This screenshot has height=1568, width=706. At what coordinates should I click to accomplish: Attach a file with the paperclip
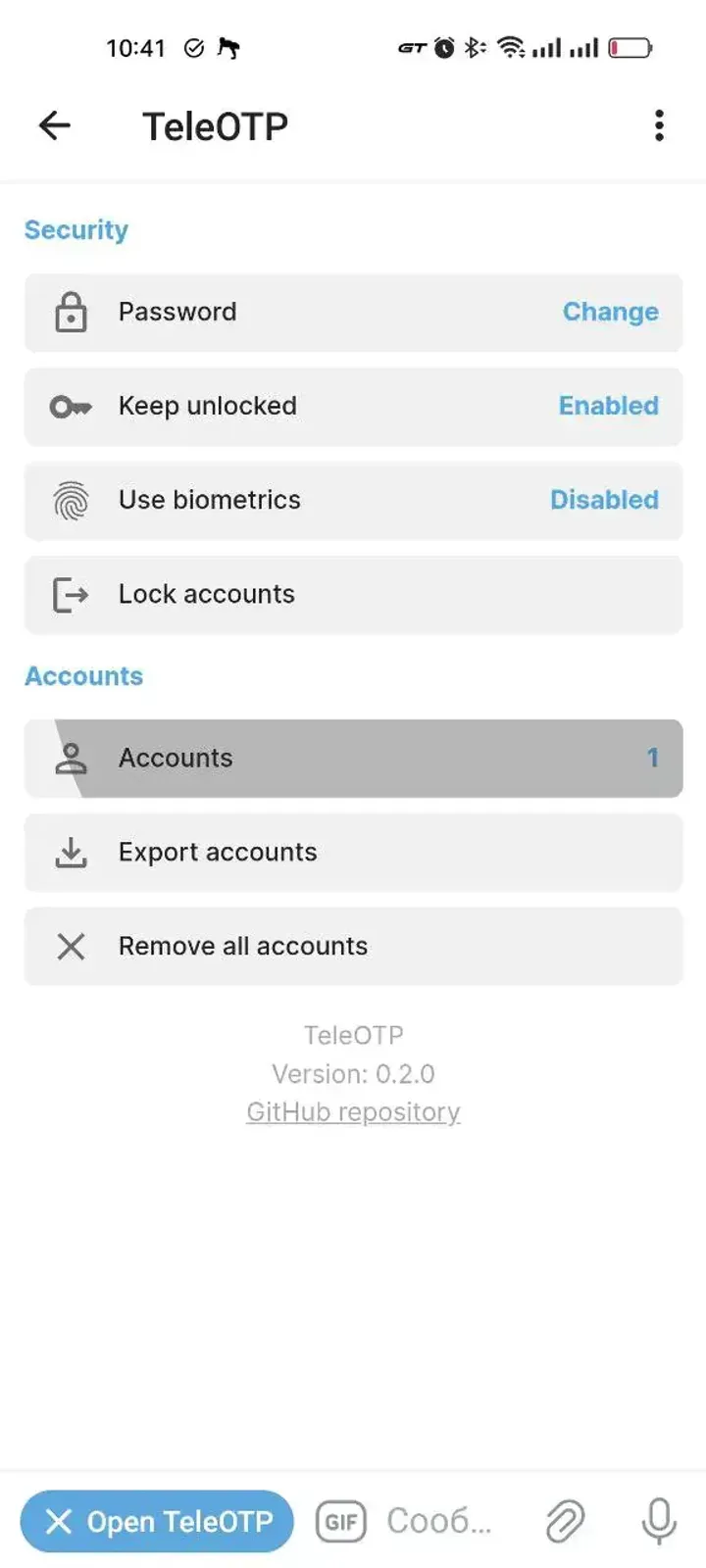(565, 1521)
